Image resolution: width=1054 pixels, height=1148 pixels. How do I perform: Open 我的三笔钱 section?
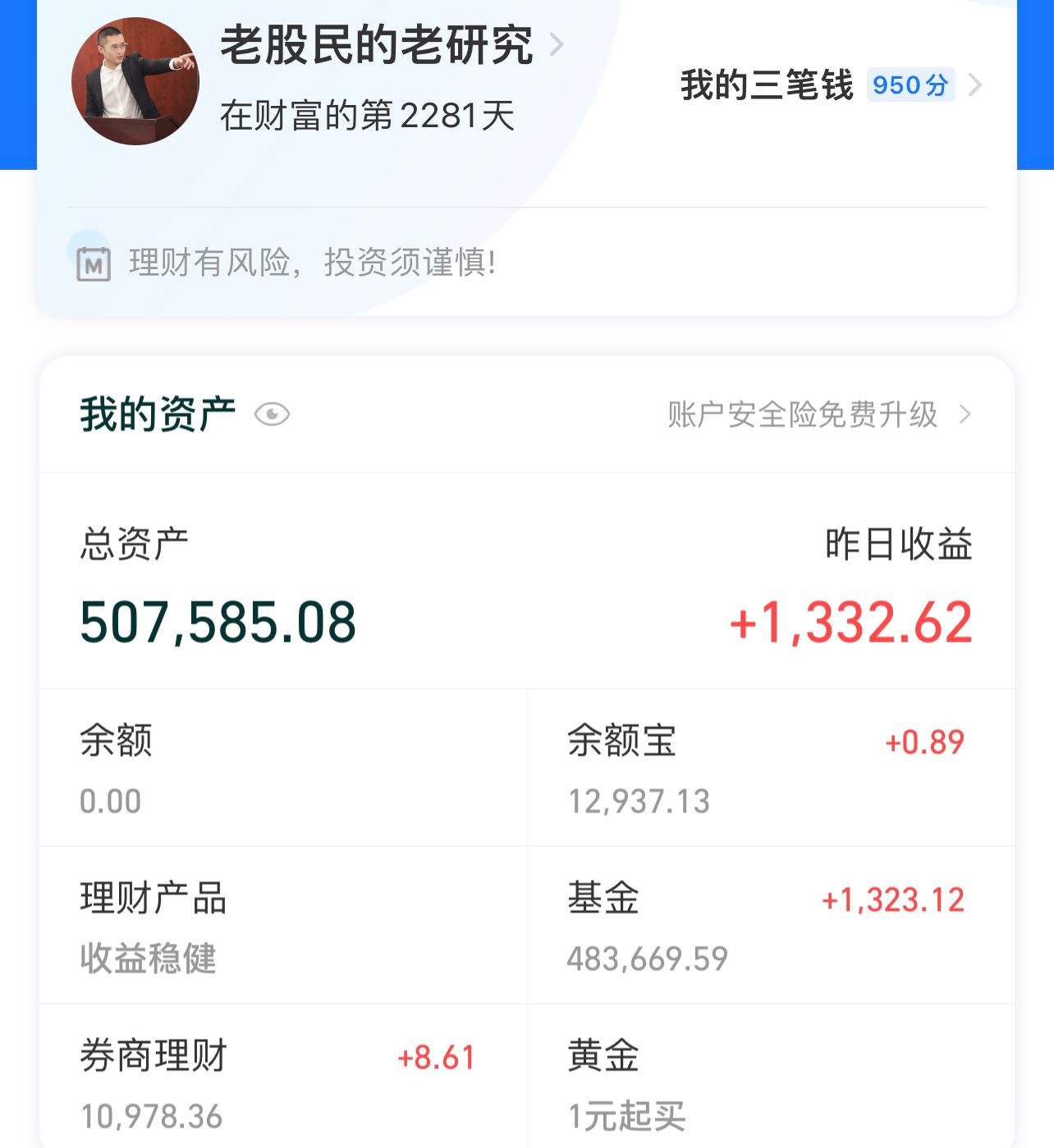768,82
